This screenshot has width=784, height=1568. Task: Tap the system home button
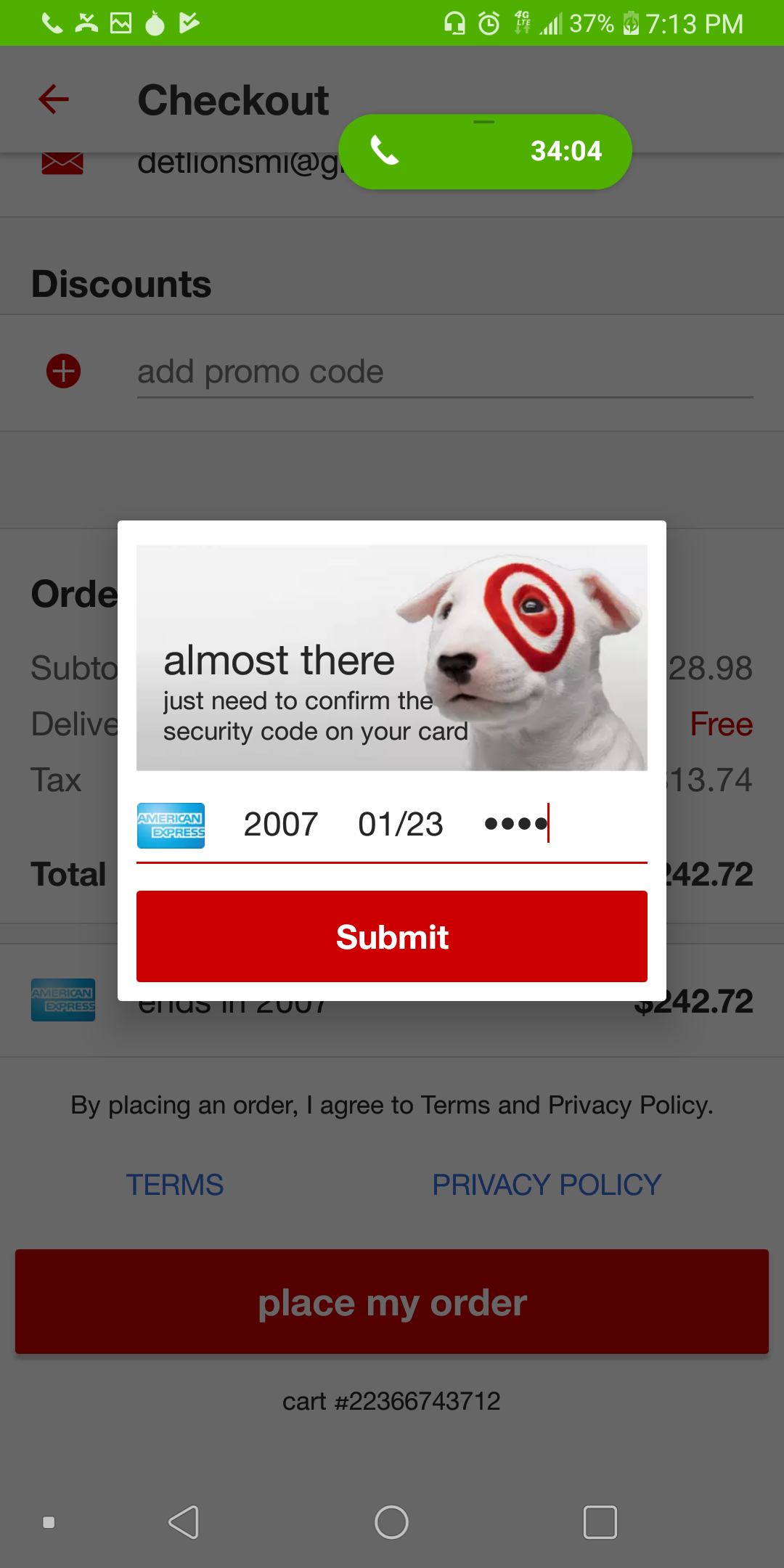(391, 1522)
